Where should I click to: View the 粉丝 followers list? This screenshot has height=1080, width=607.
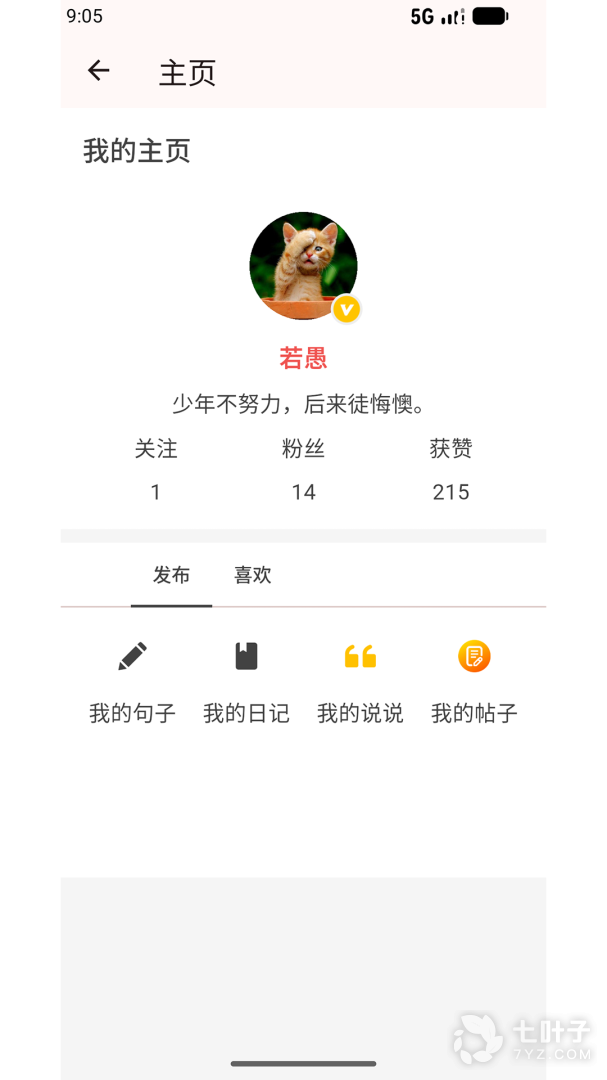pos(303,470)
